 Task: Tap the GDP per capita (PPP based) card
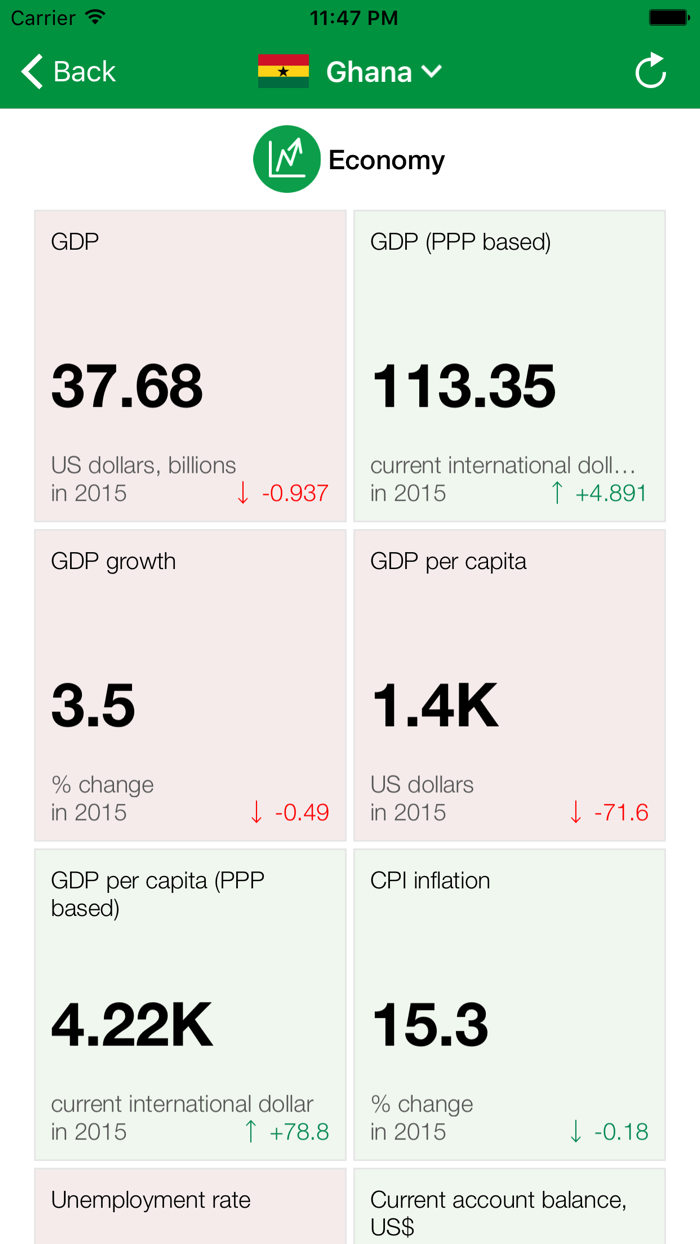click(x=190, y=1004)
